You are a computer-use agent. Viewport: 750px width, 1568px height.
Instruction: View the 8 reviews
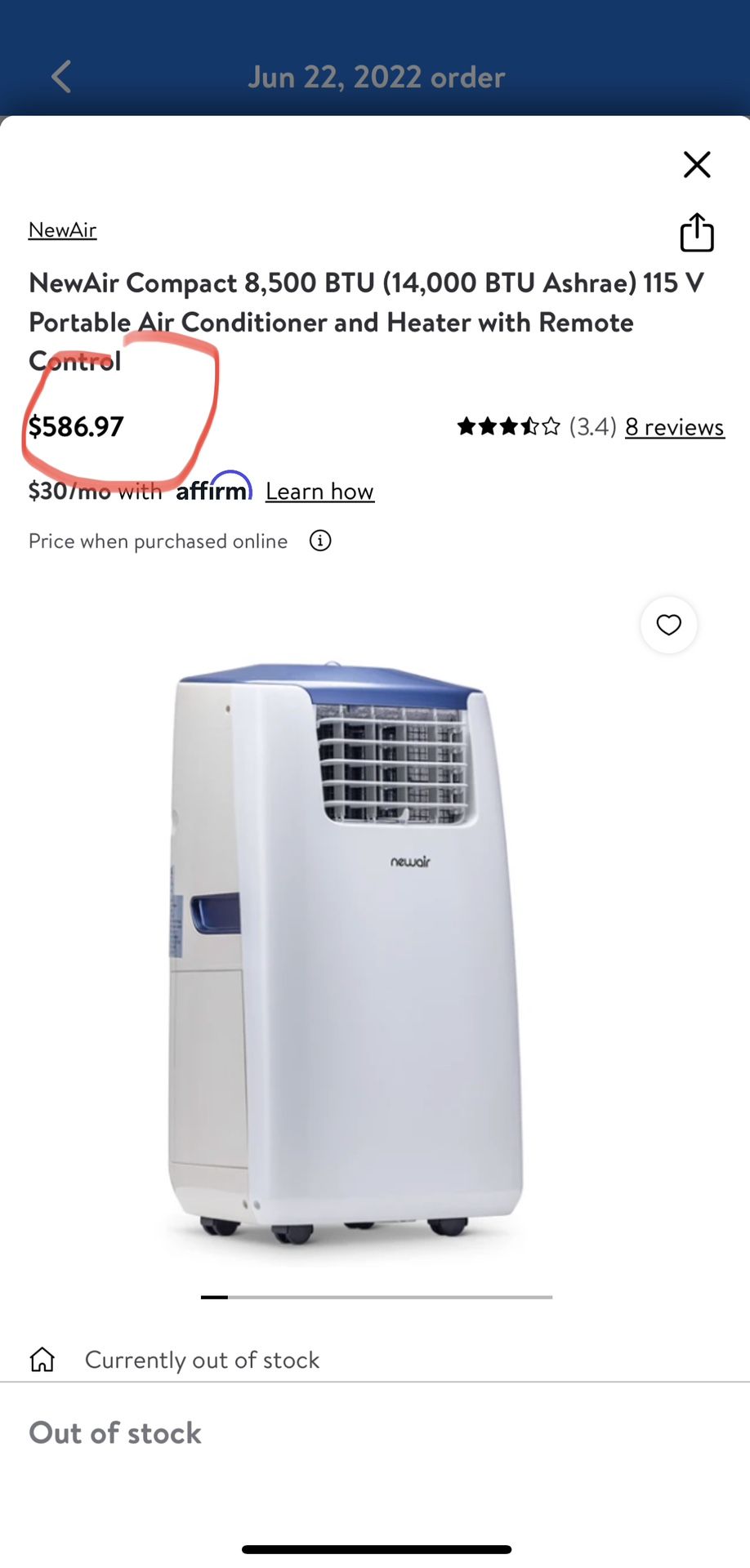coord(674,427)
